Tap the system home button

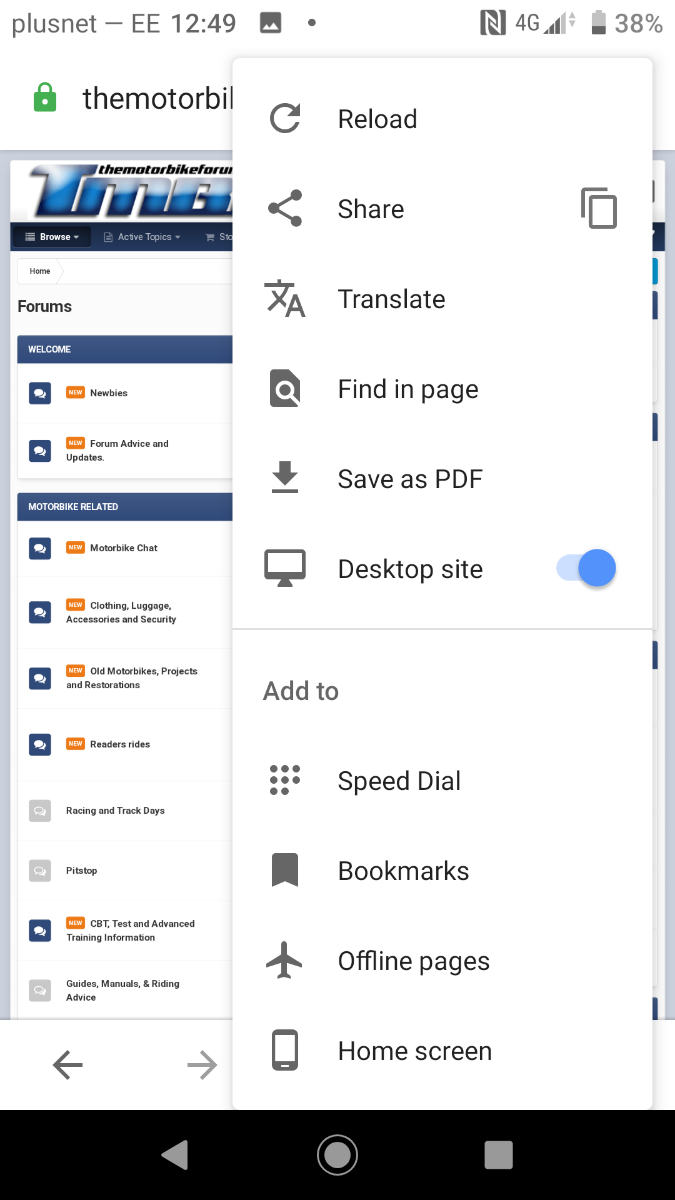(x=337, y=1155)
